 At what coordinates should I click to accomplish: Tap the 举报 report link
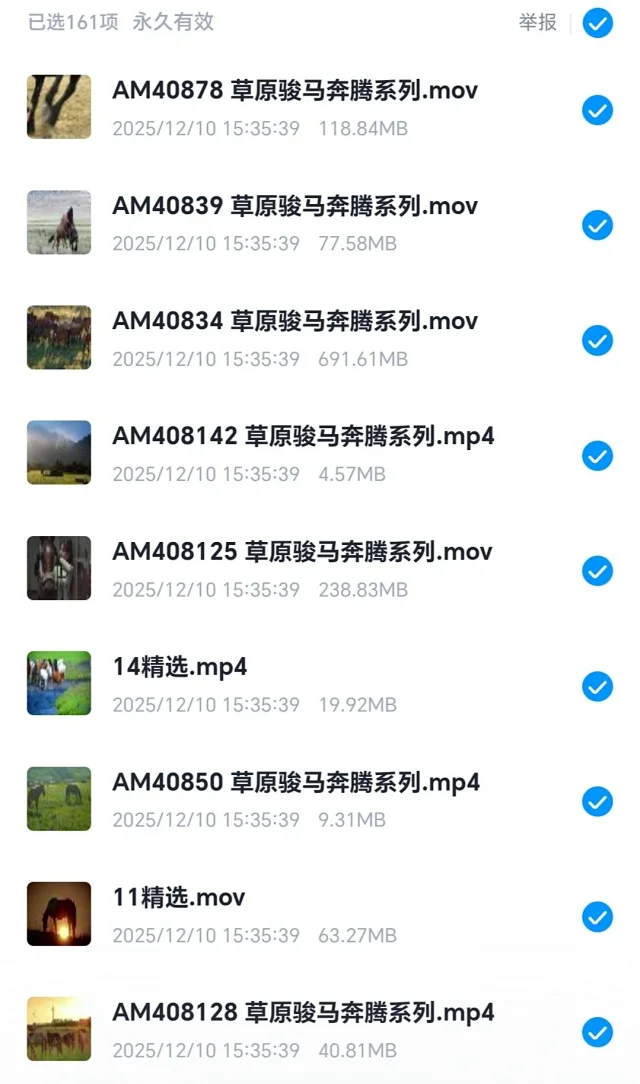[537, 22]
